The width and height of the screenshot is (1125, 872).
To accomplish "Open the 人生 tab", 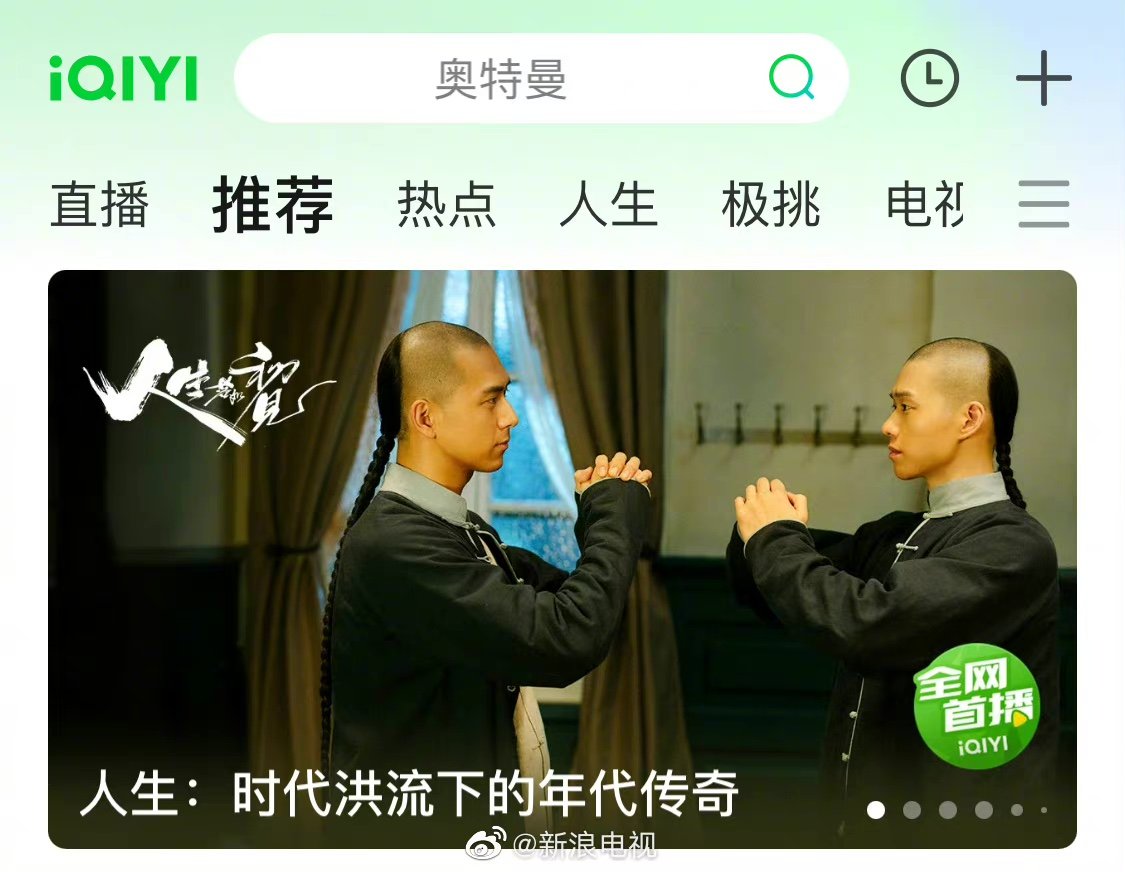I will (608, 205).
